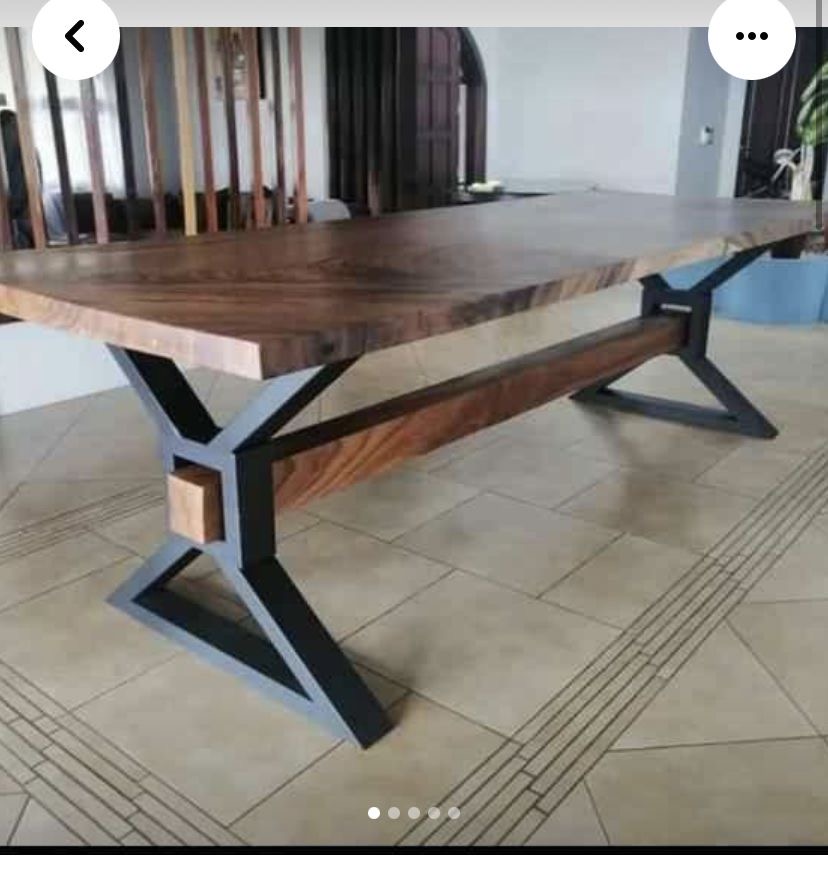The height and width of the screenshot is (871, 828).
Task: Tap the second dot in the page indicator
Action: 394,814
